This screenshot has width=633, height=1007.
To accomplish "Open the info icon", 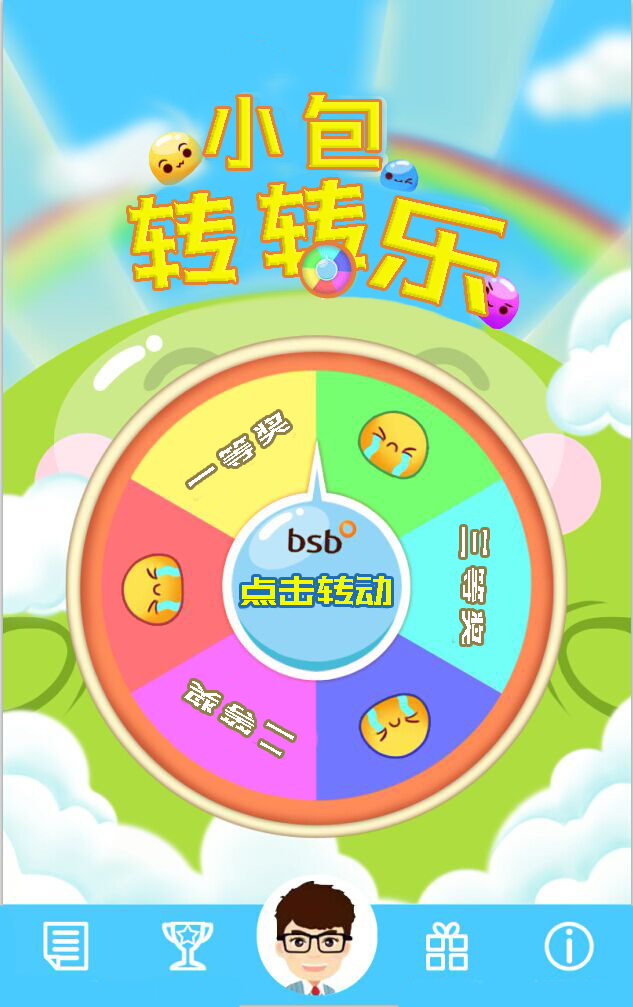I will click(569, 946).
